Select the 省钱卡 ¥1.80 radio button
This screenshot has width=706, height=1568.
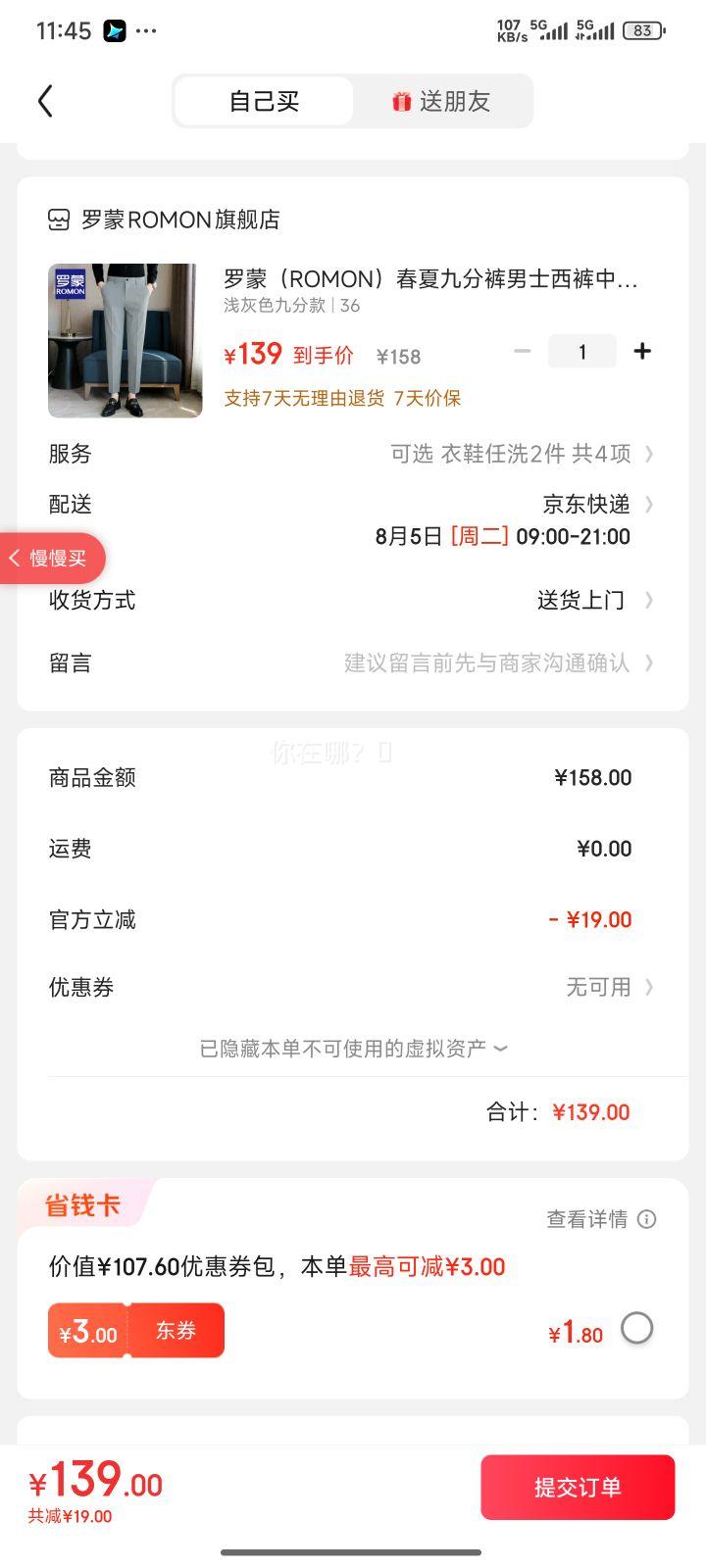(x=637, y=1329)
